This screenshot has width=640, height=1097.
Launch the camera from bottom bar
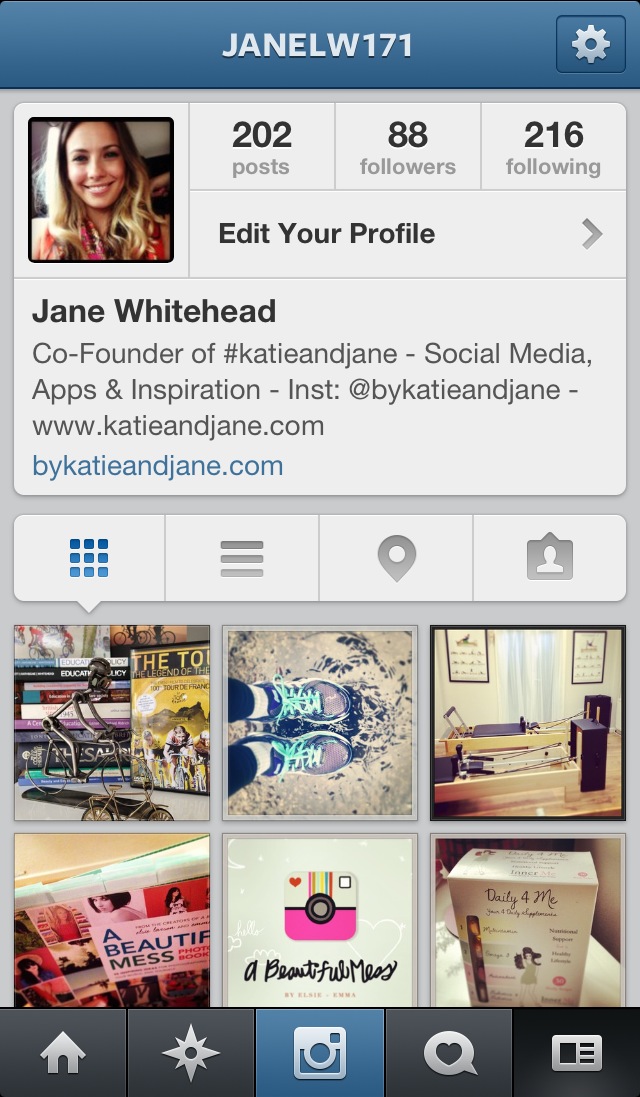320,1053
